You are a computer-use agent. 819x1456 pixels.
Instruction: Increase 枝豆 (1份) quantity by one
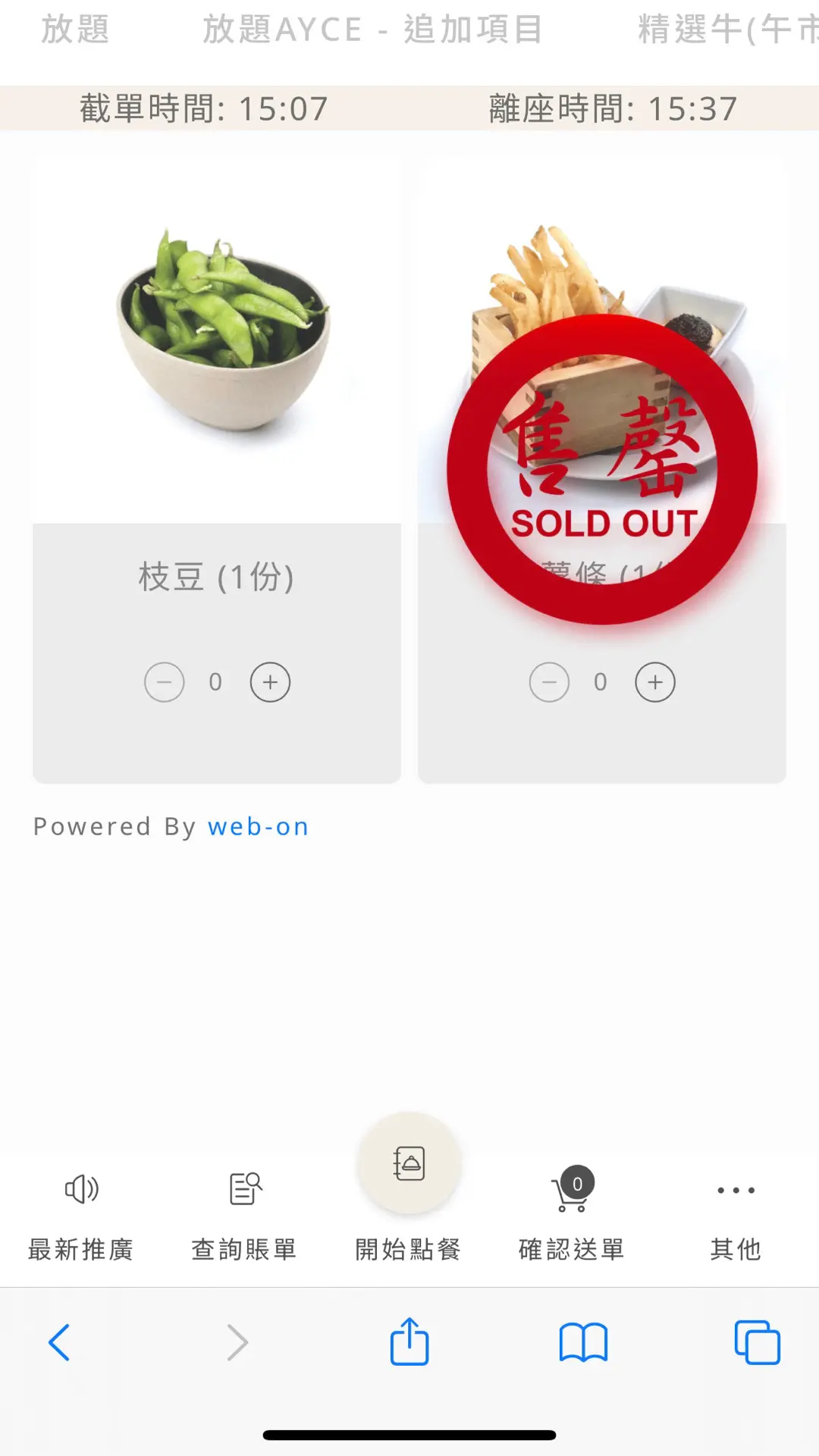tap(270, 682)
